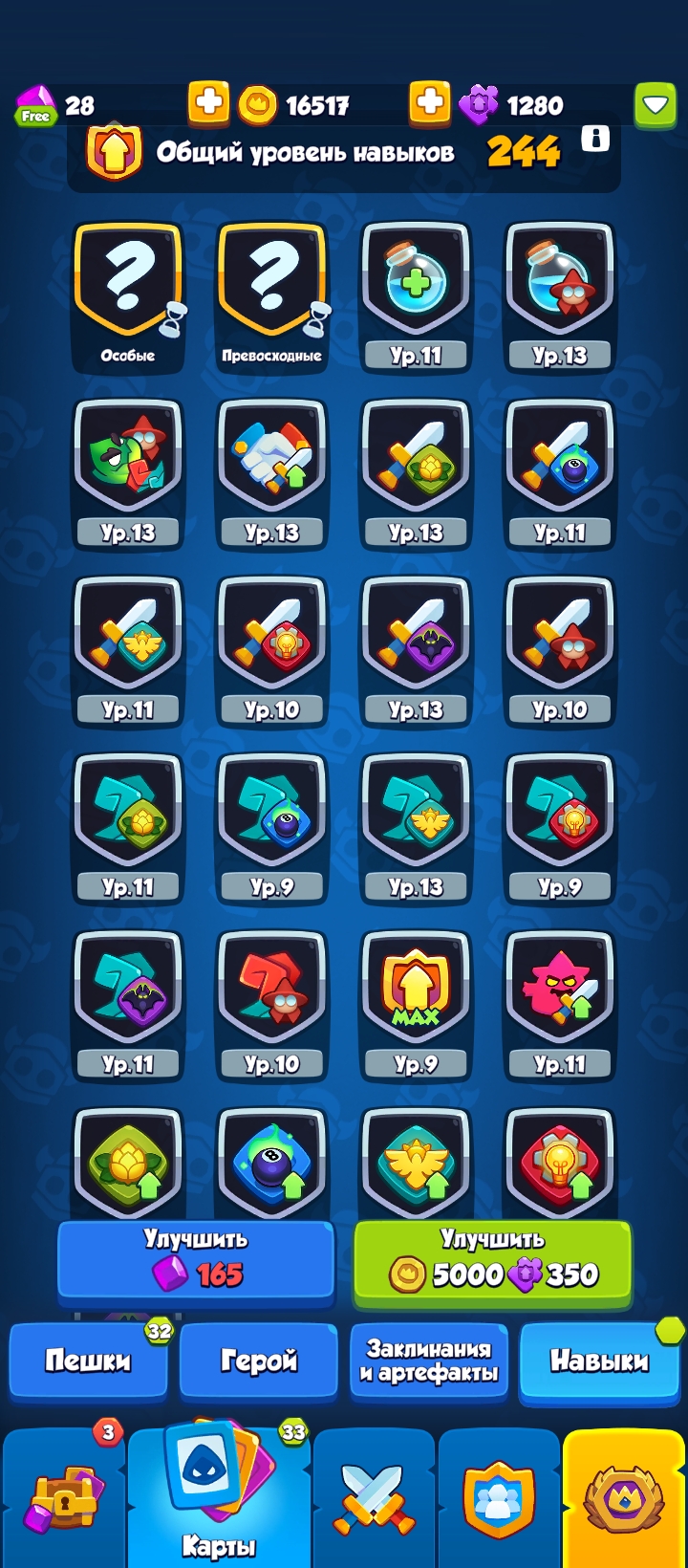This screenshot has height=1568, width=688.
Task: Switch to the Герой tab
Action: pos(259,1361)
